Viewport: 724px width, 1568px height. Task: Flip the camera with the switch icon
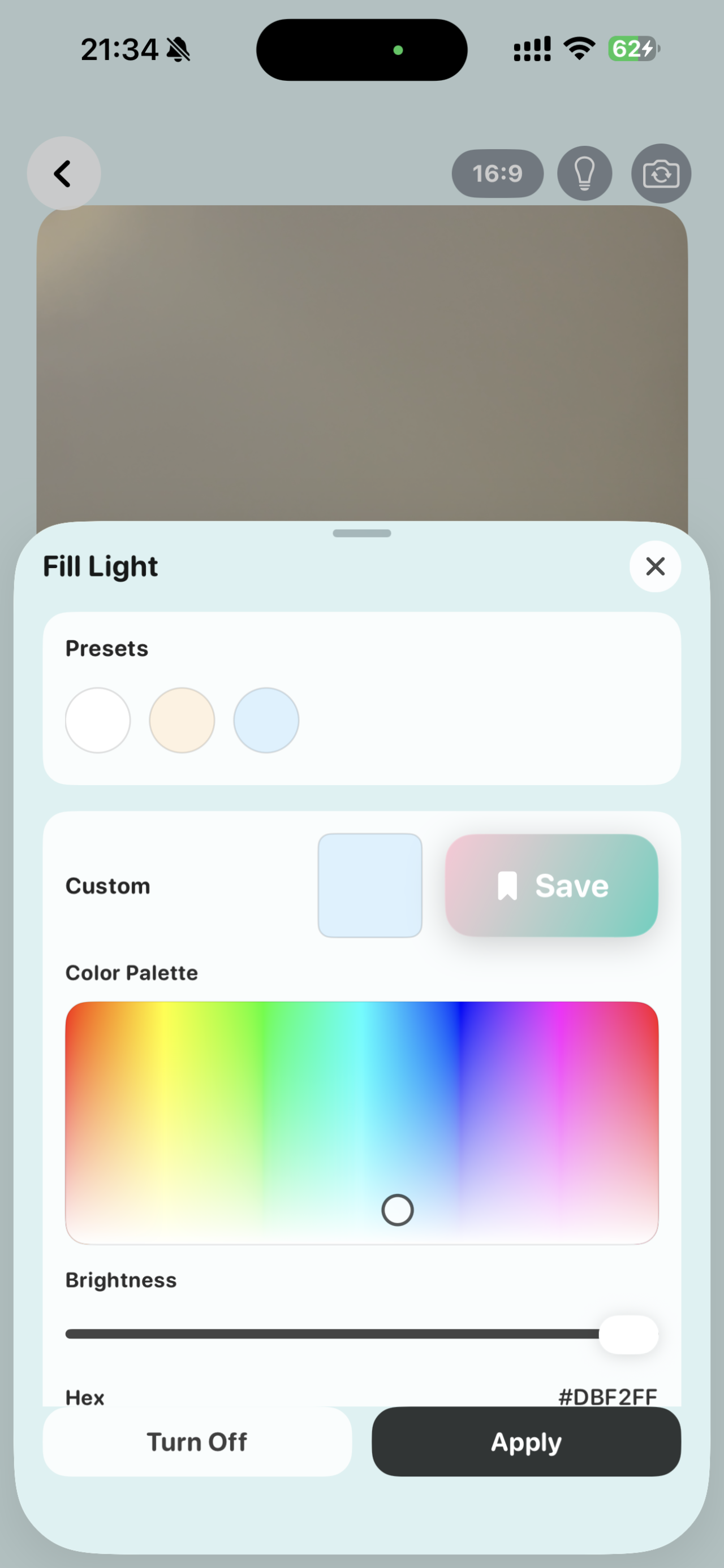(661, 174)
